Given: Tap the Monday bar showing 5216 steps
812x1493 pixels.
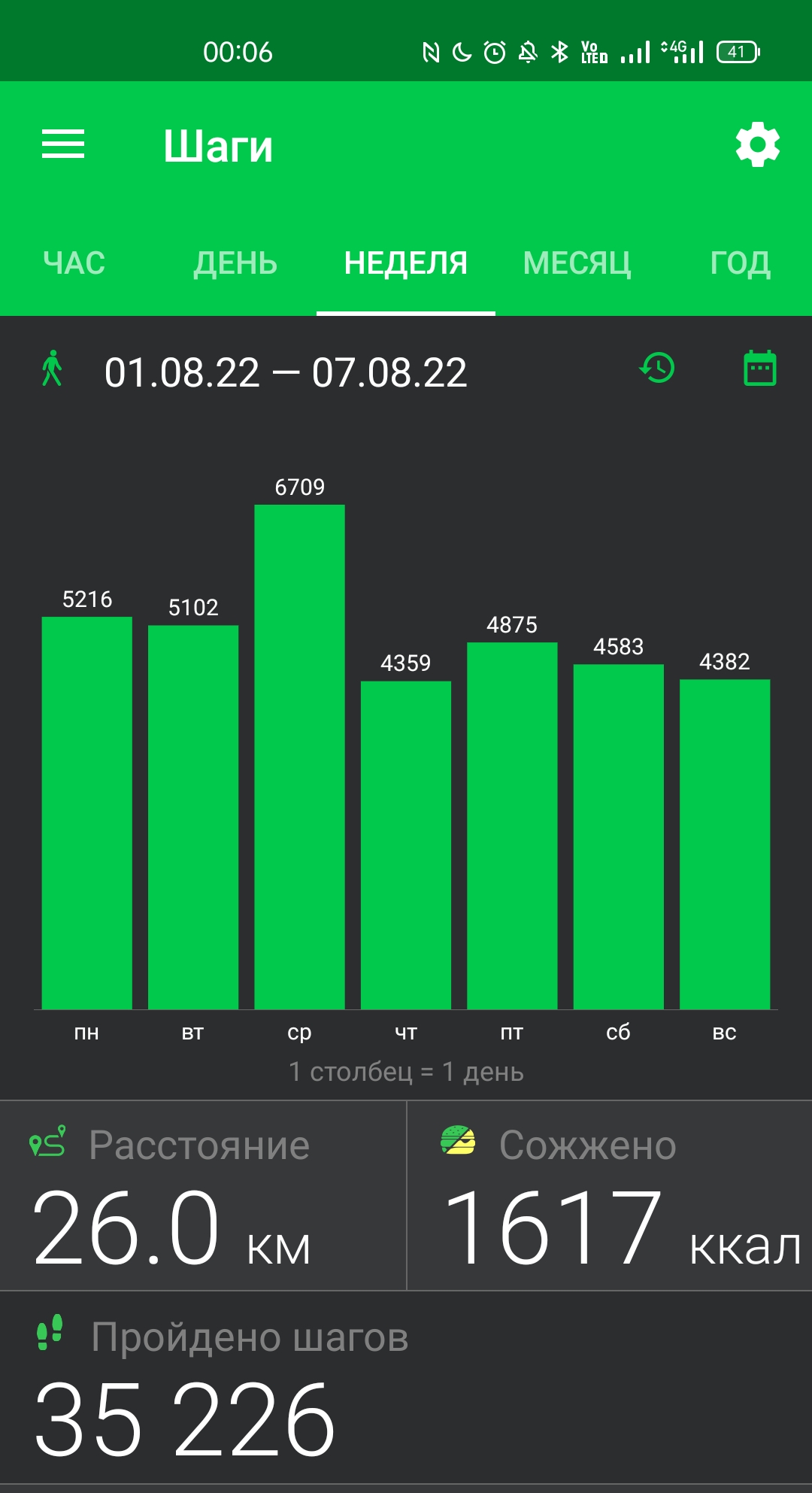Looking at the screenshot, I should [x=87, y=813].
